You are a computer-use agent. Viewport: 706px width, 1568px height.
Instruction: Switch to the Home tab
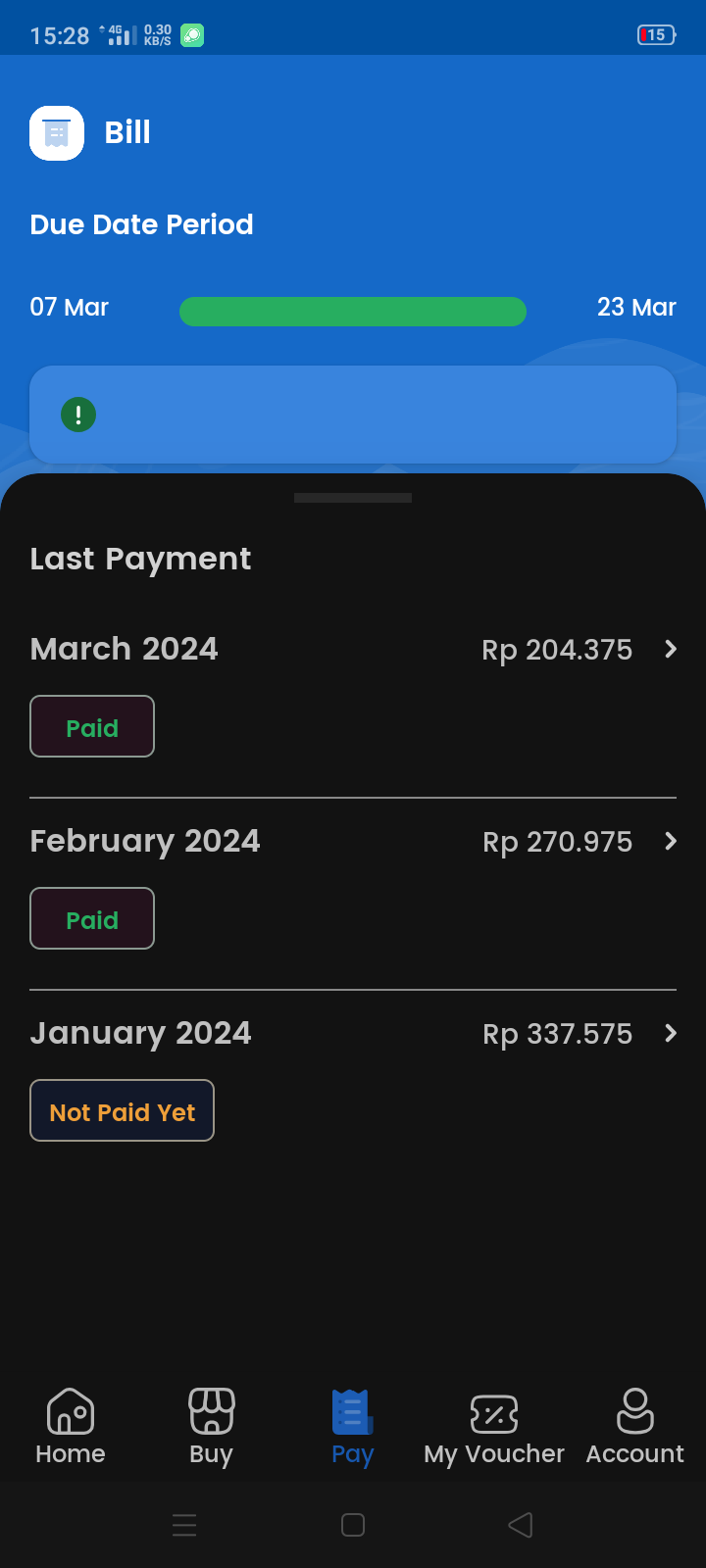tap(70, 1426)
